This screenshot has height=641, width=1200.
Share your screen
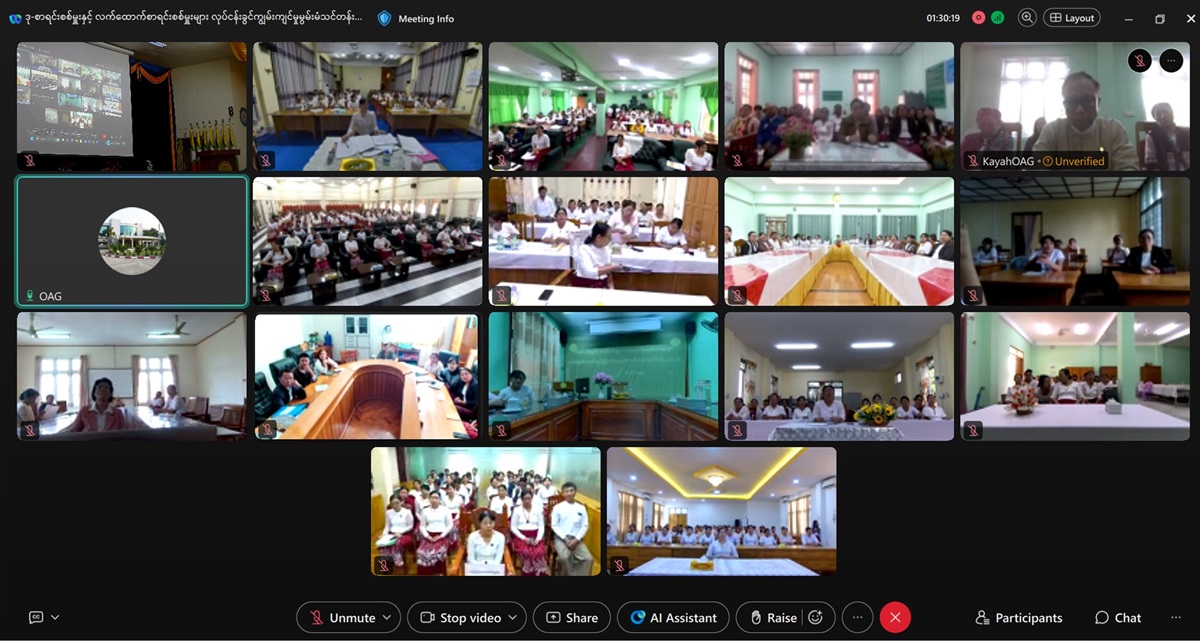tap(571, 618)
